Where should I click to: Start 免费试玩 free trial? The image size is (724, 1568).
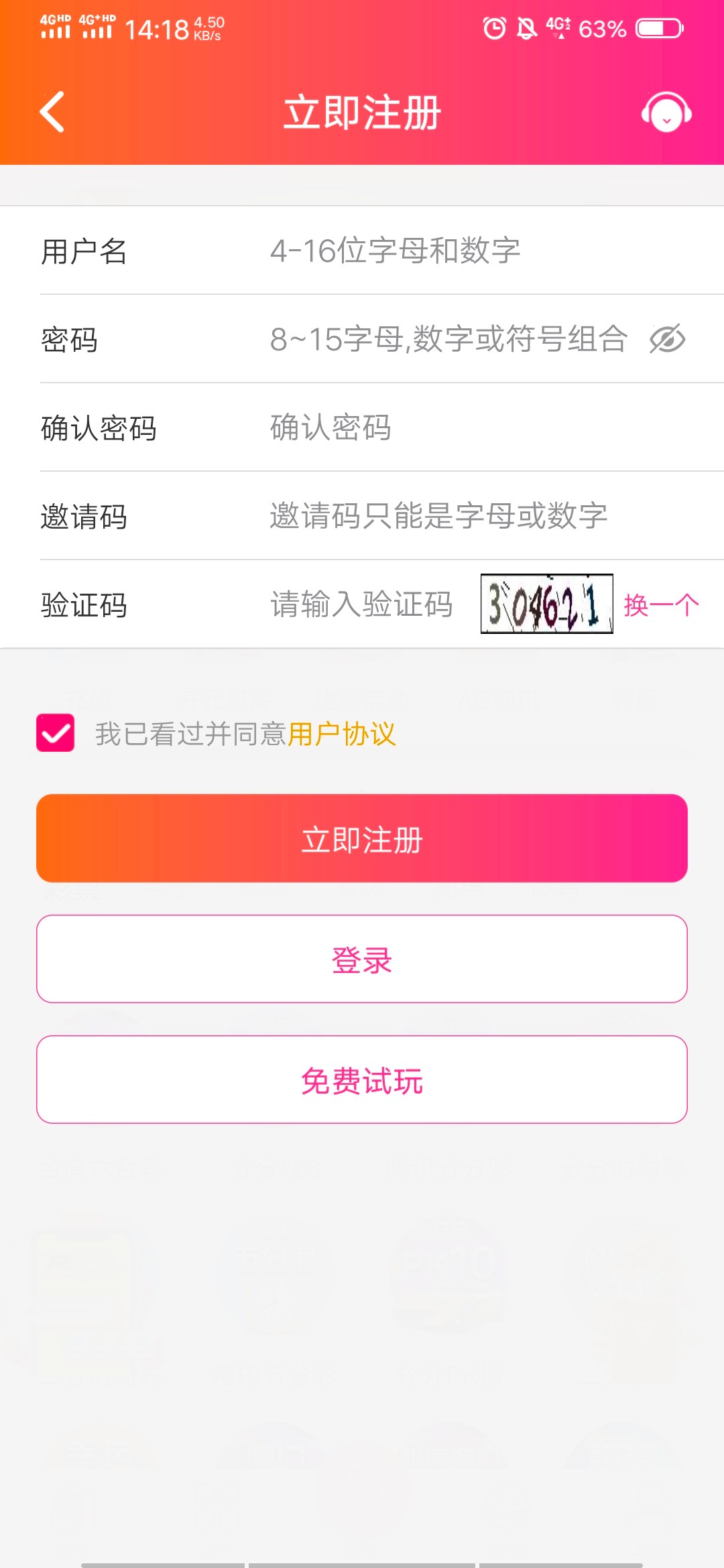[x=362, y=1080]
